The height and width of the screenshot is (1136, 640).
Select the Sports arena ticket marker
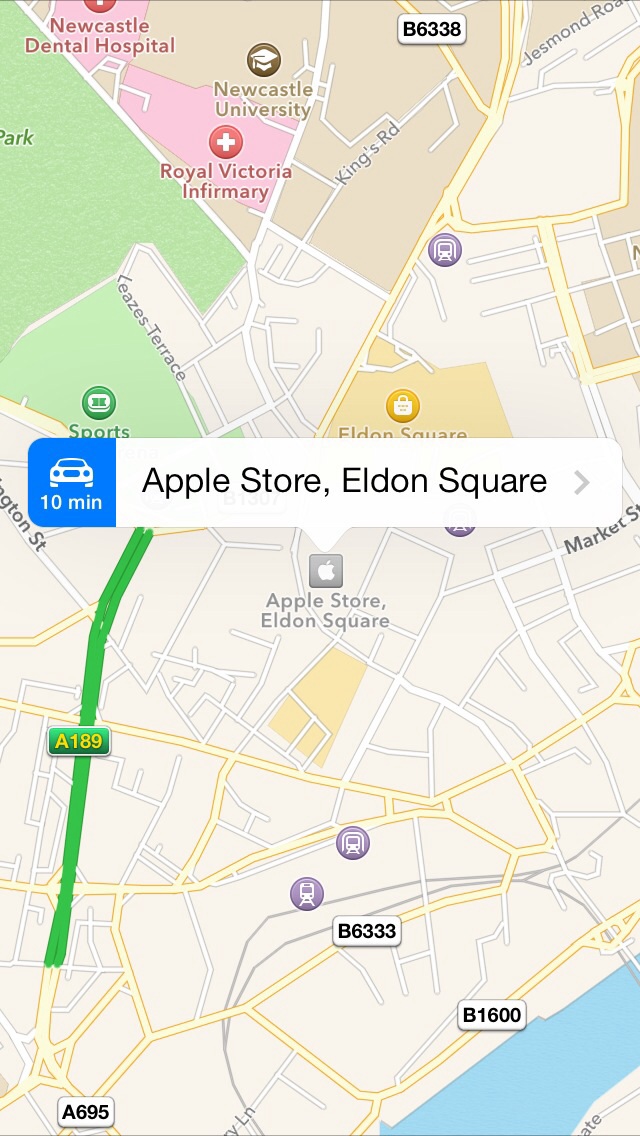[x=99, y=404]
